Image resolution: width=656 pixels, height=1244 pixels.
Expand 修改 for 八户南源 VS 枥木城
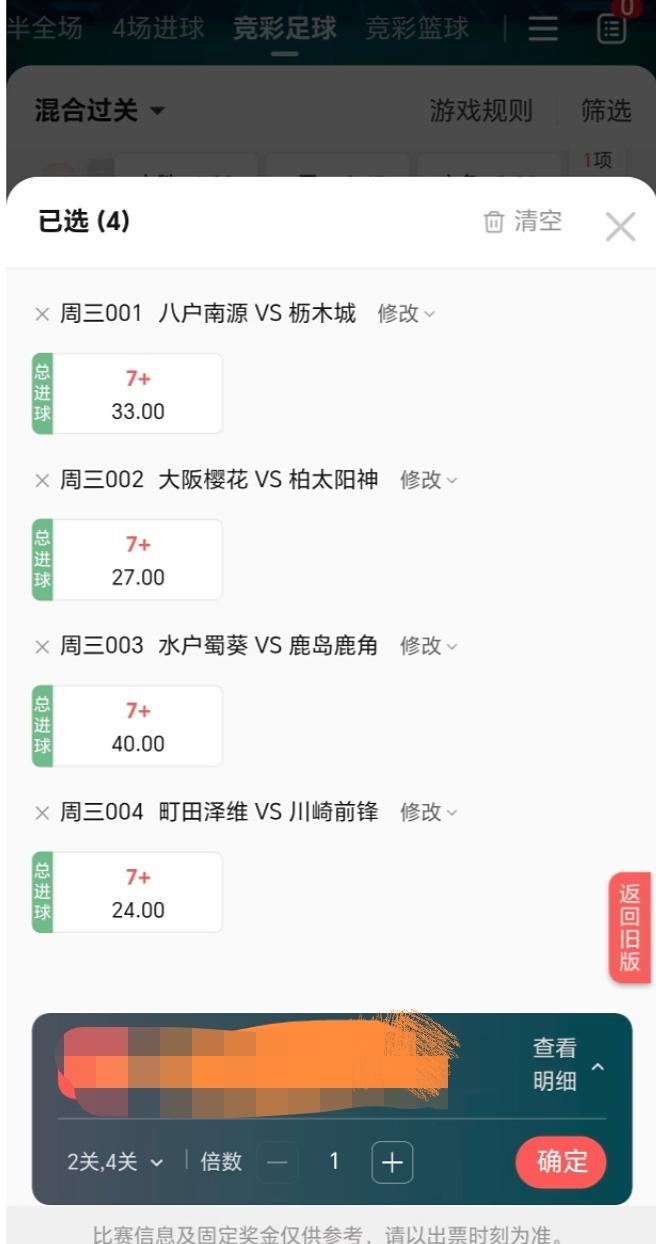tap(406, 314)
